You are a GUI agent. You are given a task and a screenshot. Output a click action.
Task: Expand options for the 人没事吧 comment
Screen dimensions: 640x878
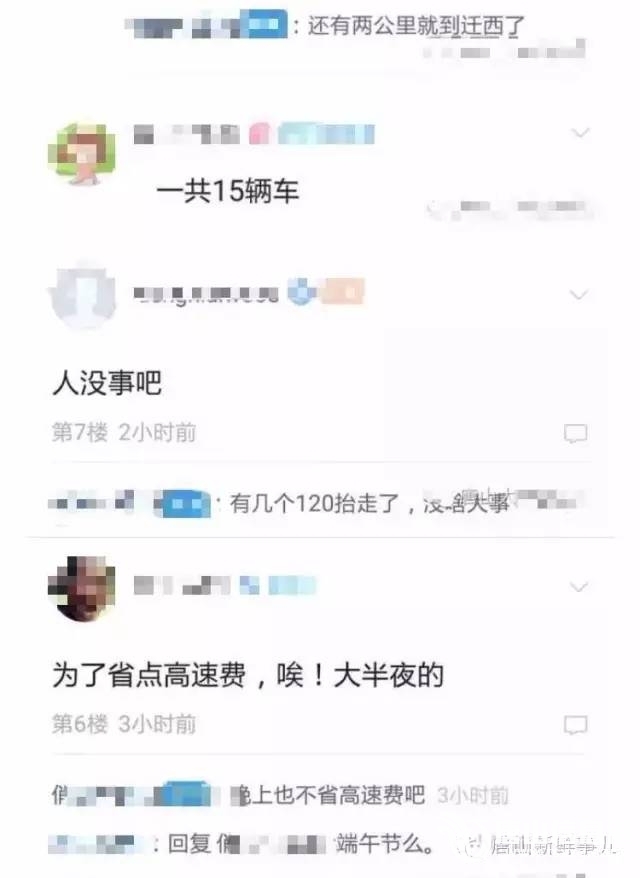coord(579,294)
